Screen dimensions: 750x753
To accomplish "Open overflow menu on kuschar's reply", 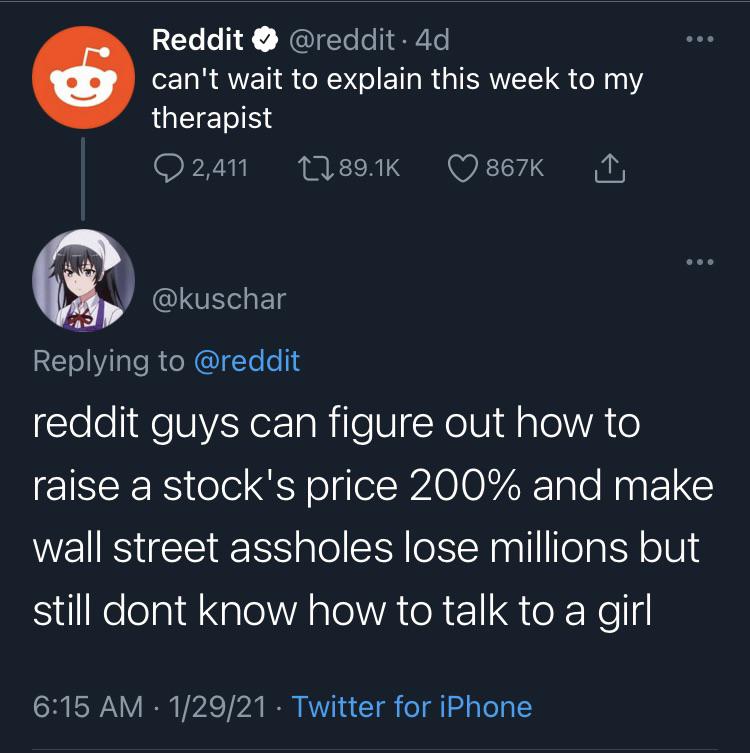I will tap(698, 263).
